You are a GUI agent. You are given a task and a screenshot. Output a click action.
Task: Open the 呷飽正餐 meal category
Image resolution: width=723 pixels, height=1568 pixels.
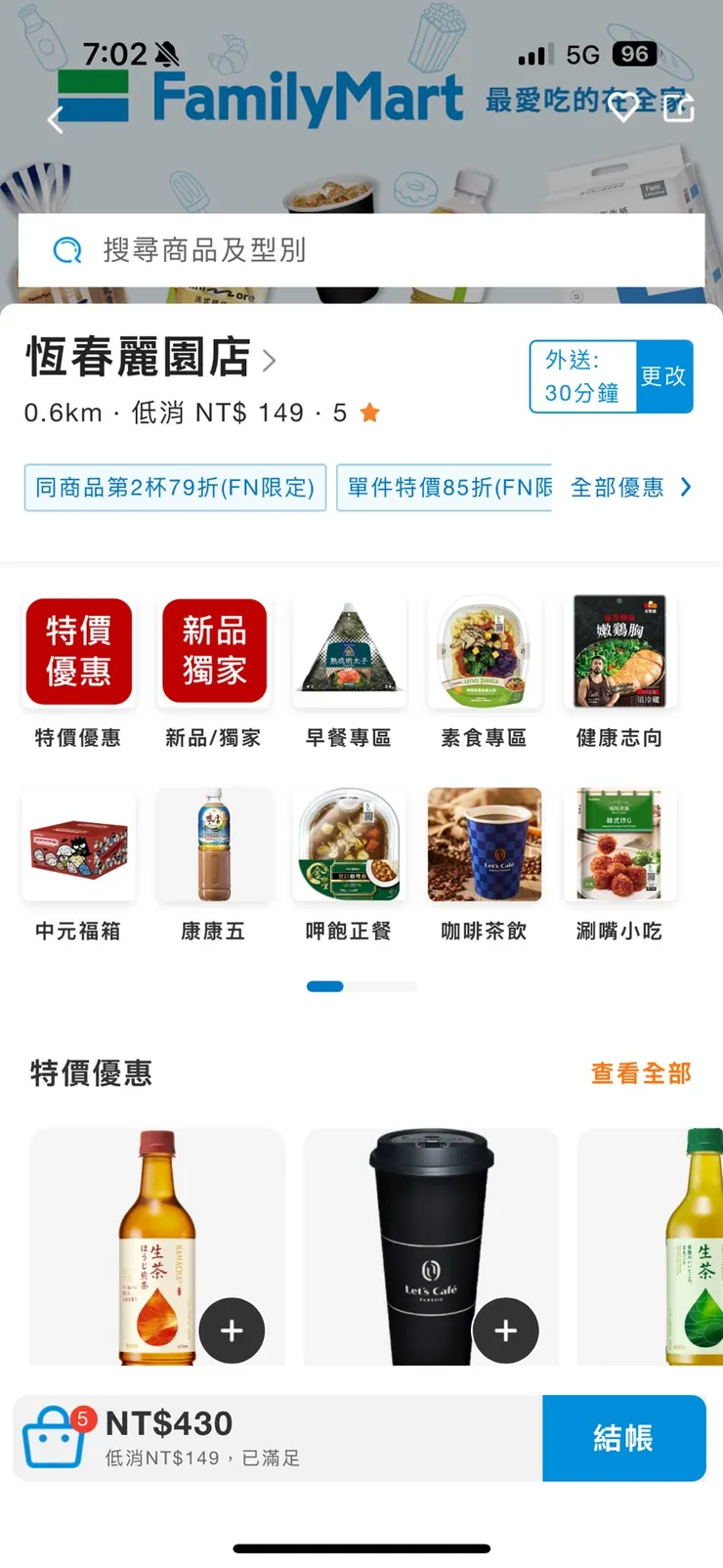pyautogui.click(x=350, y=845)
